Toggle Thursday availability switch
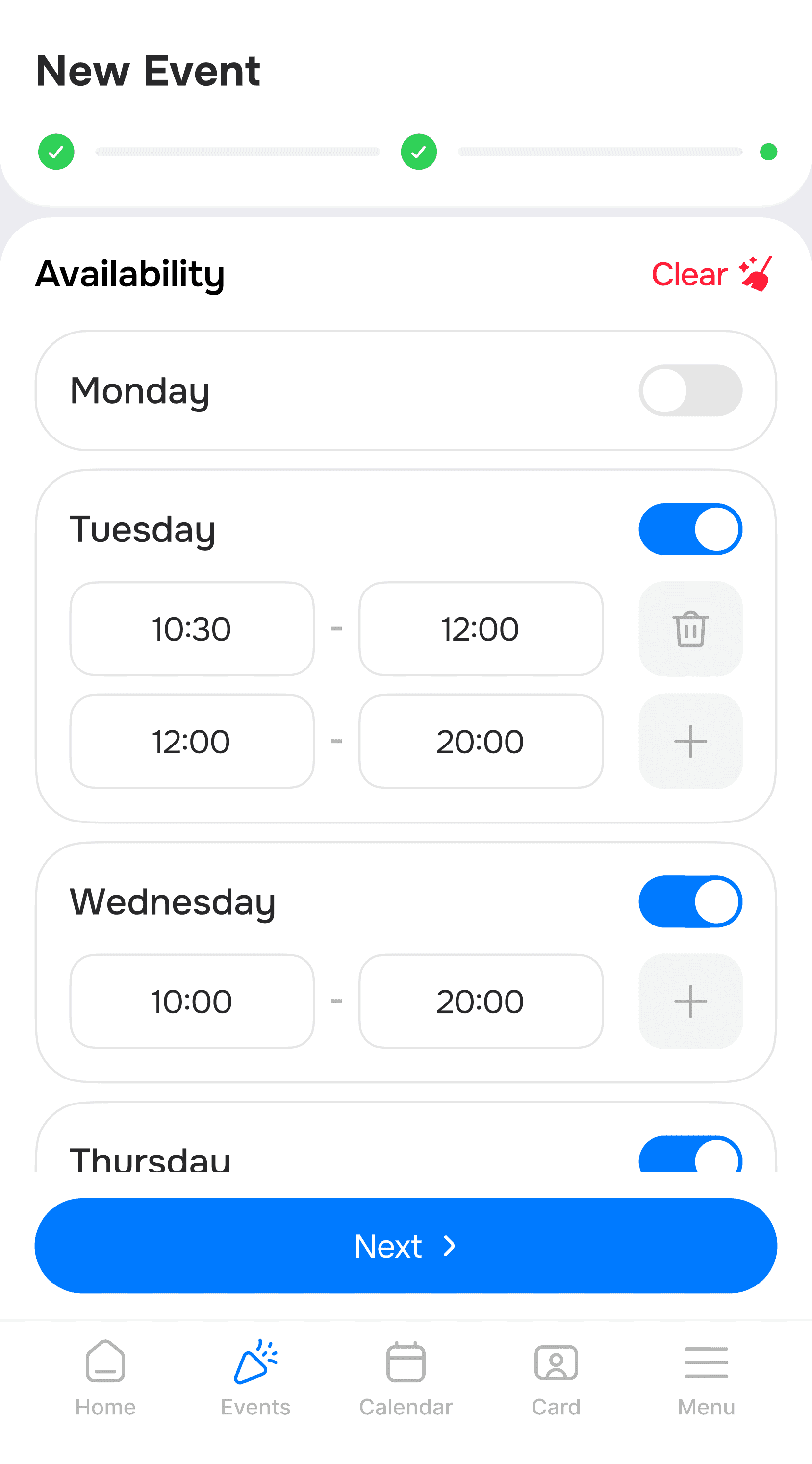This screenshot has width=812, height=1464. [690, 1155]
